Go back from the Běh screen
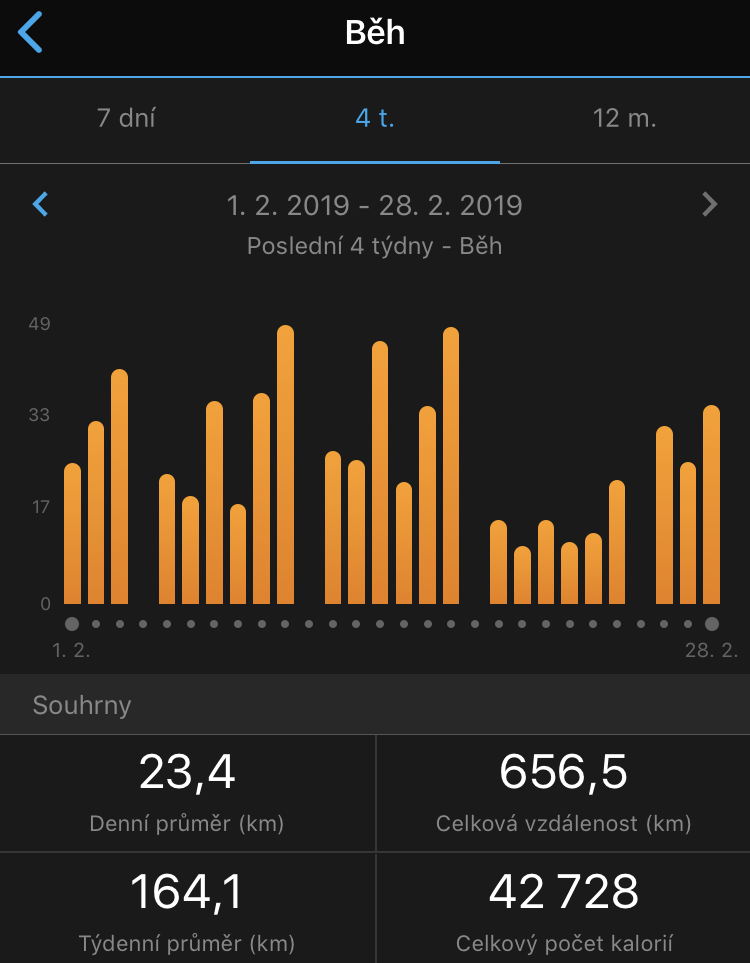Viewport: 750px width, 963px height. tap(31, 33)
